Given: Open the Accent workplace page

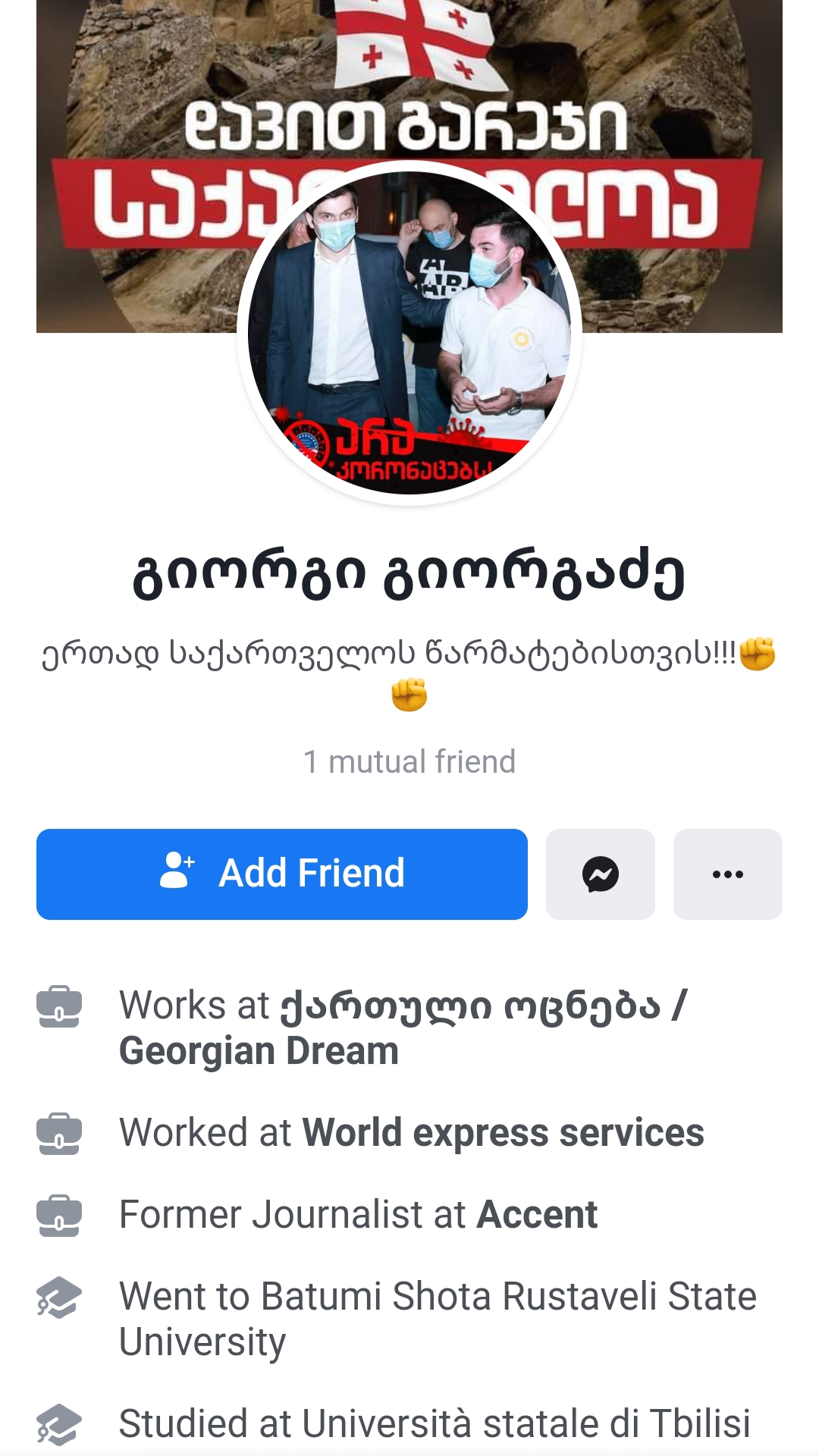Looking at the screenshot, I should pos(536,1215).
